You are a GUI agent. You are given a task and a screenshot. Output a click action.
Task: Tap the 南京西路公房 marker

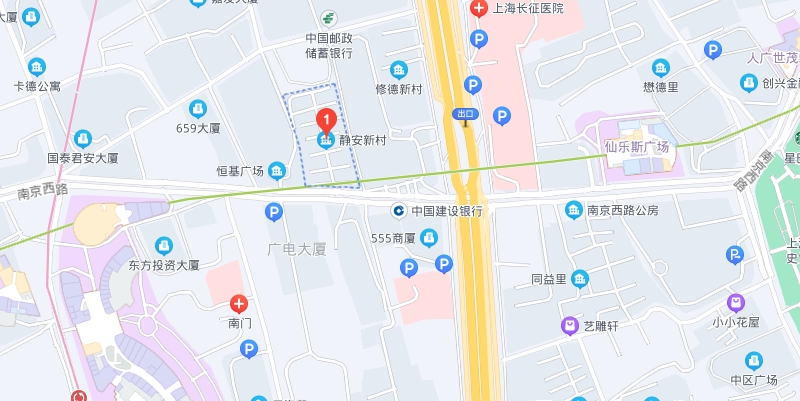point(575,210)
